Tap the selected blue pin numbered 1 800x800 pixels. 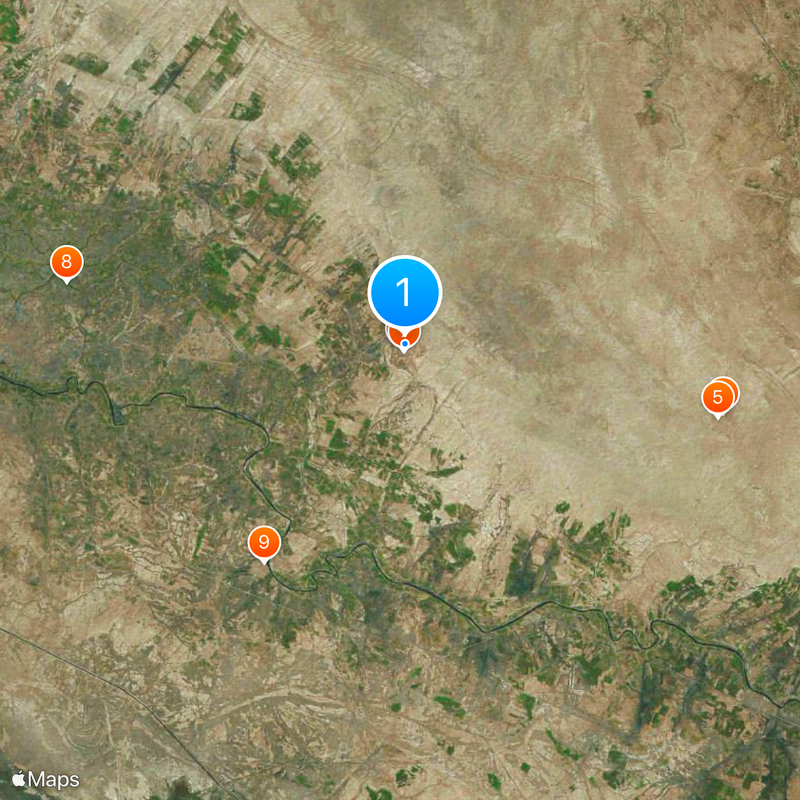[405, 293]
